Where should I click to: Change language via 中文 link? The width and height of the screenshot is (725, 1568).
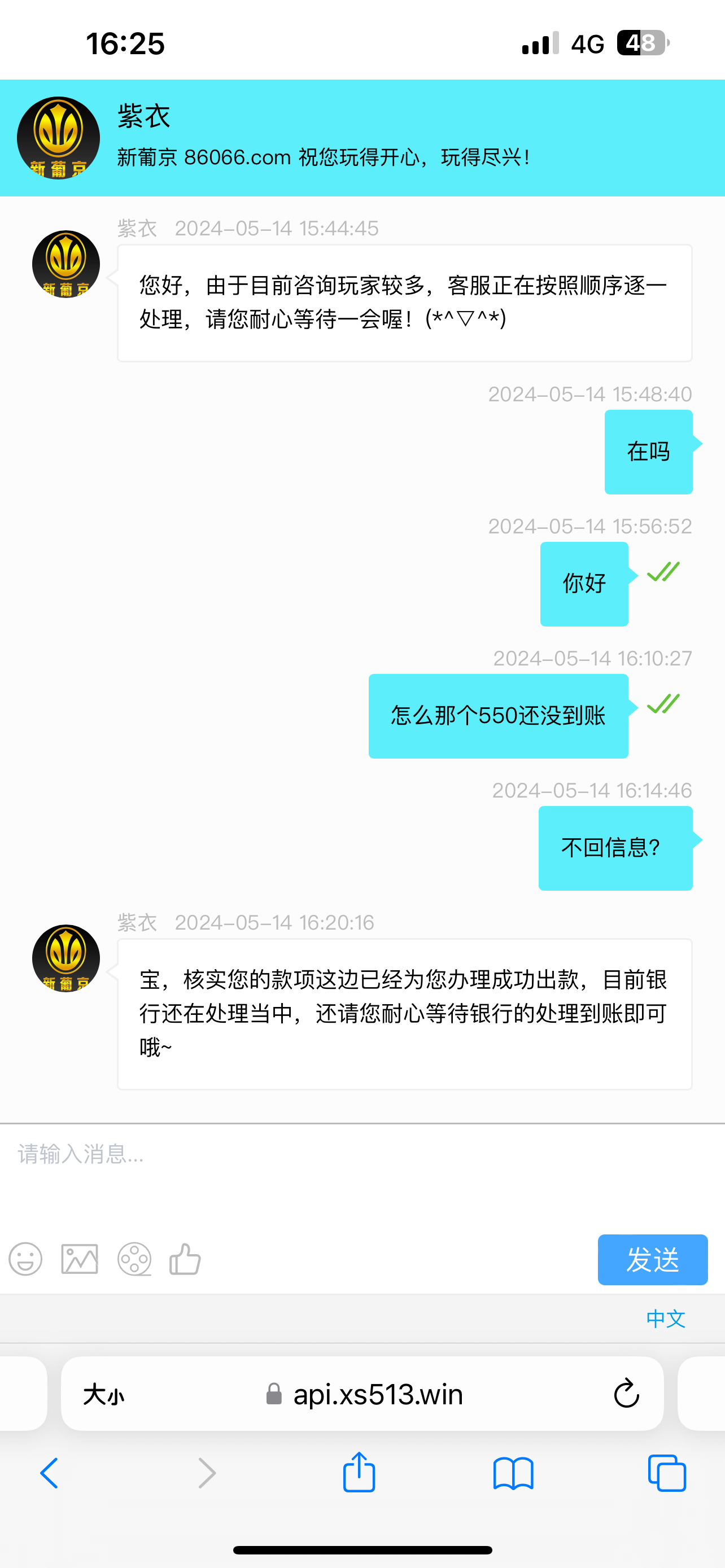(665, 1319)
